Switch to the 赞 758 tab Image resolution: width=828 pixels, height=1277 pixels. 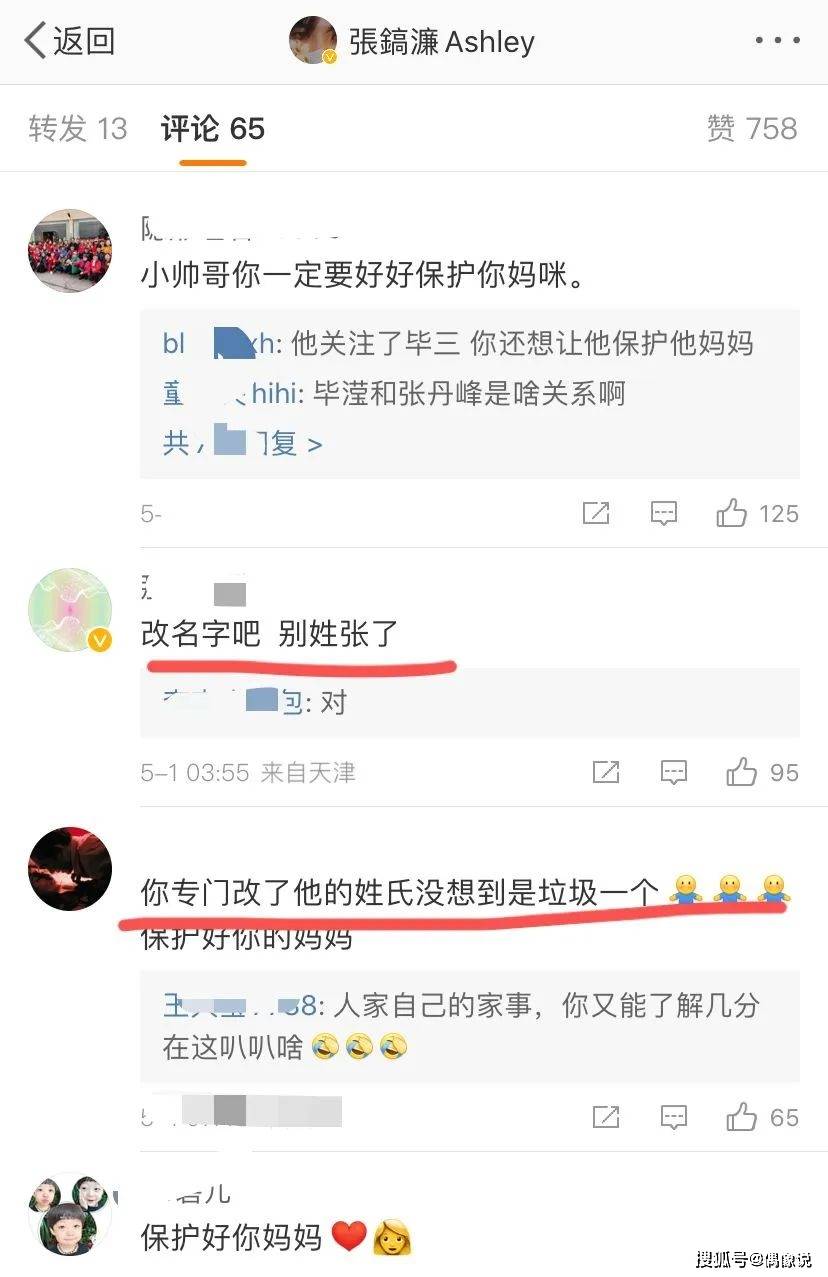(x=751, y=129)
